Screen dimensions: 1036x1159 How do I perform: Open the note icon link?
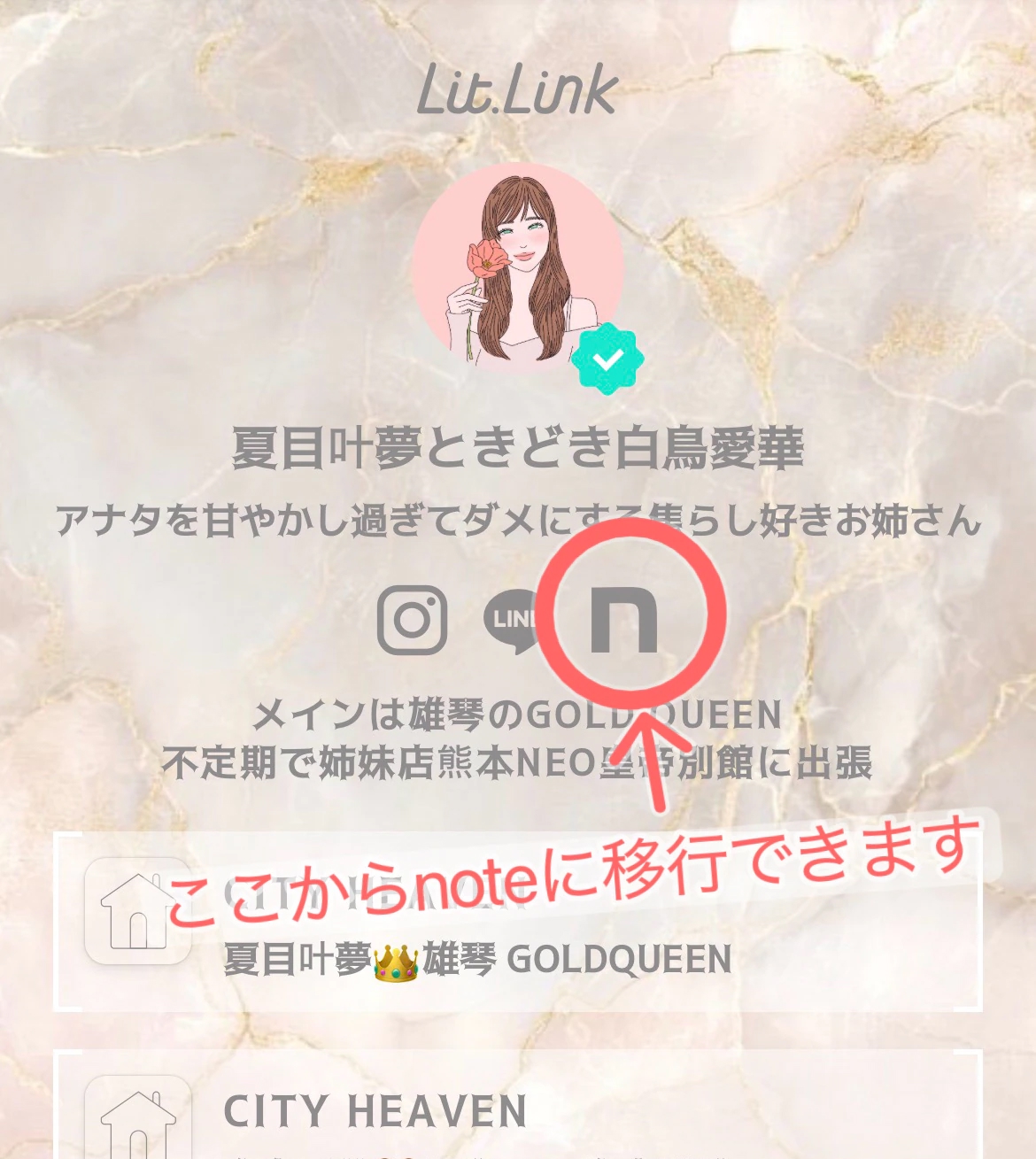tap(623, 621)
